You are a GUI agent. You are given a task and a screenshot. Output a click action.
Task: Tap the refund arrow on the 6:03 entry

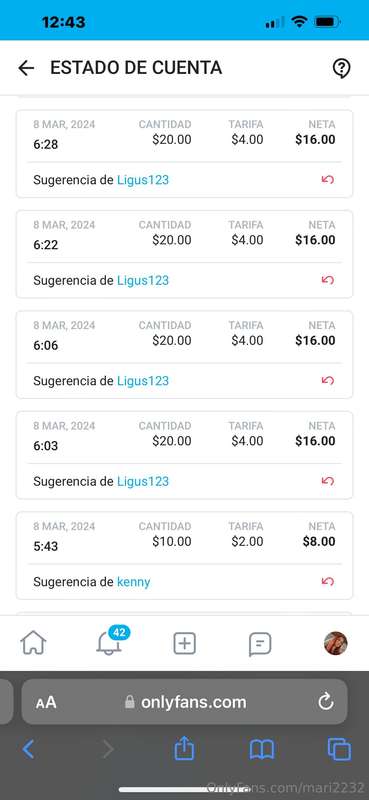tap(328, 481)
